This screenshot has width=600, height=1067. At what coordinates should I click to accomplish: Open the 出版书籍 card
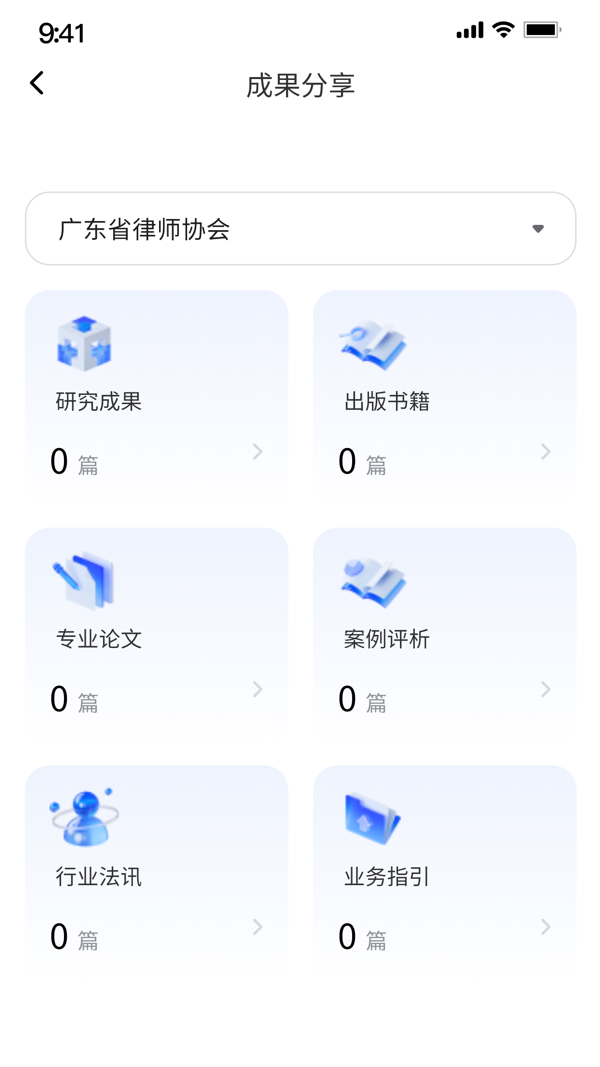coord(444,394)
